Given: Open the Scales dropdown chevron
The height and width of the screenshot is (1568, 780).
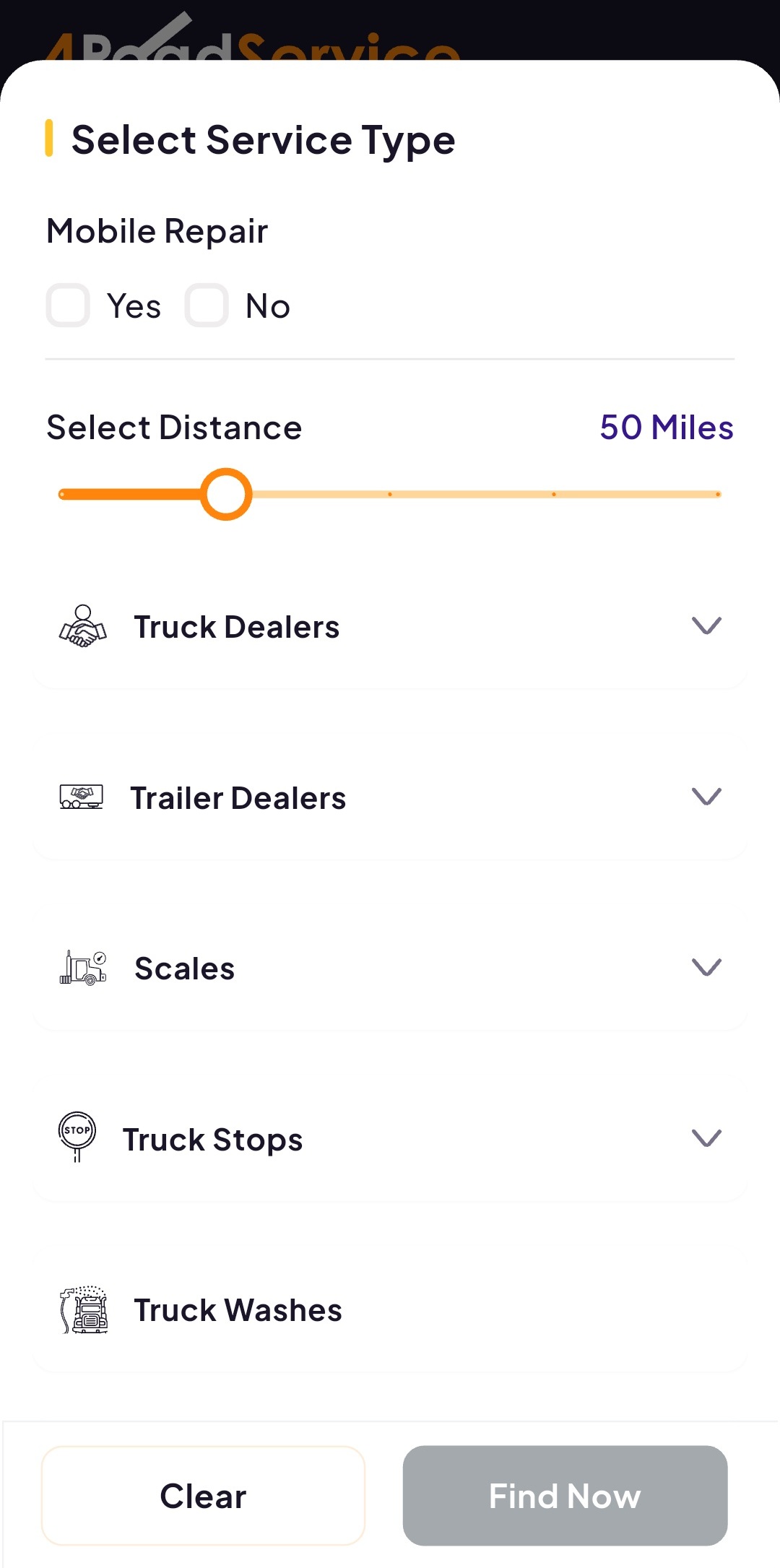Looking at the screenshot, I should pyautogui.click(x=706, y=968).
